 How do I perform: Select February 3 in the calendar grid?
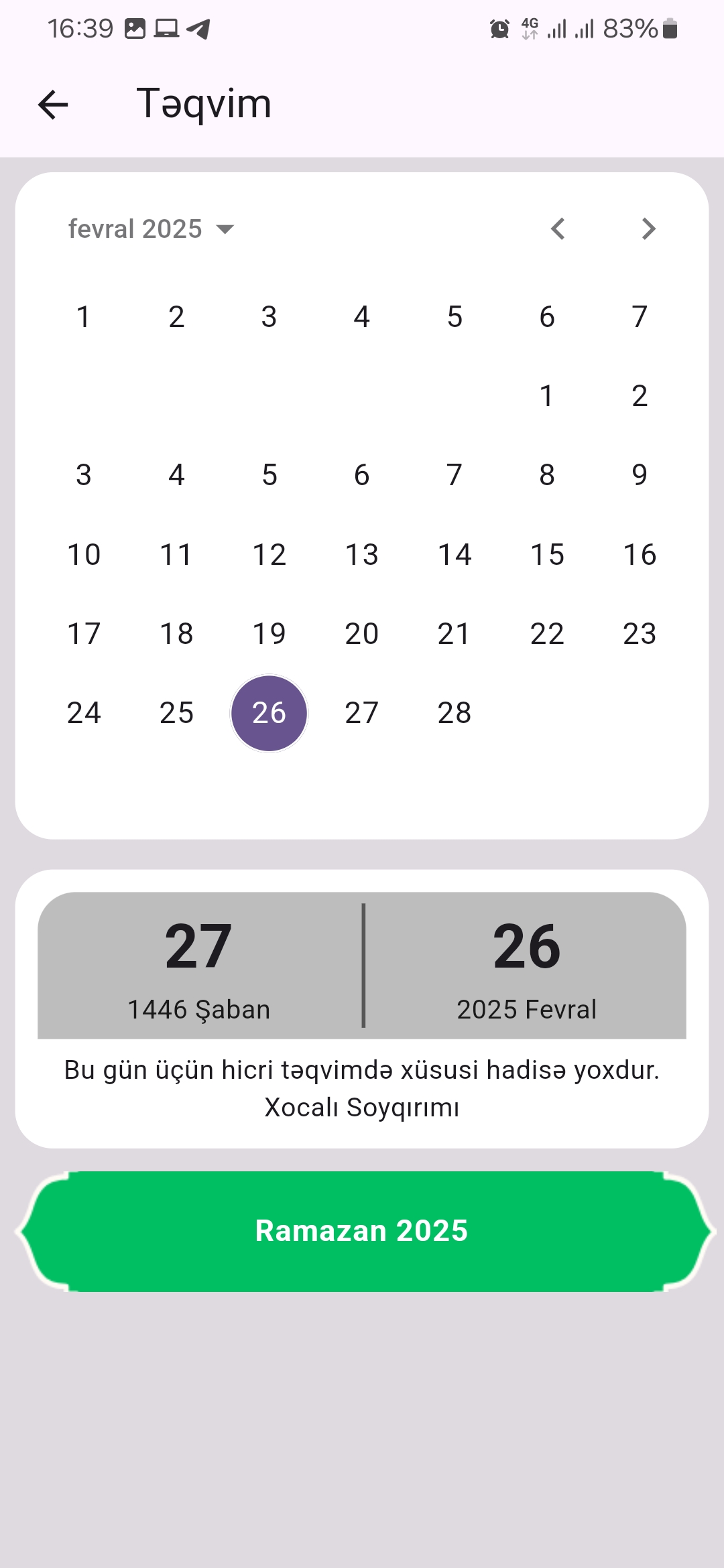(x=83, y=474)
